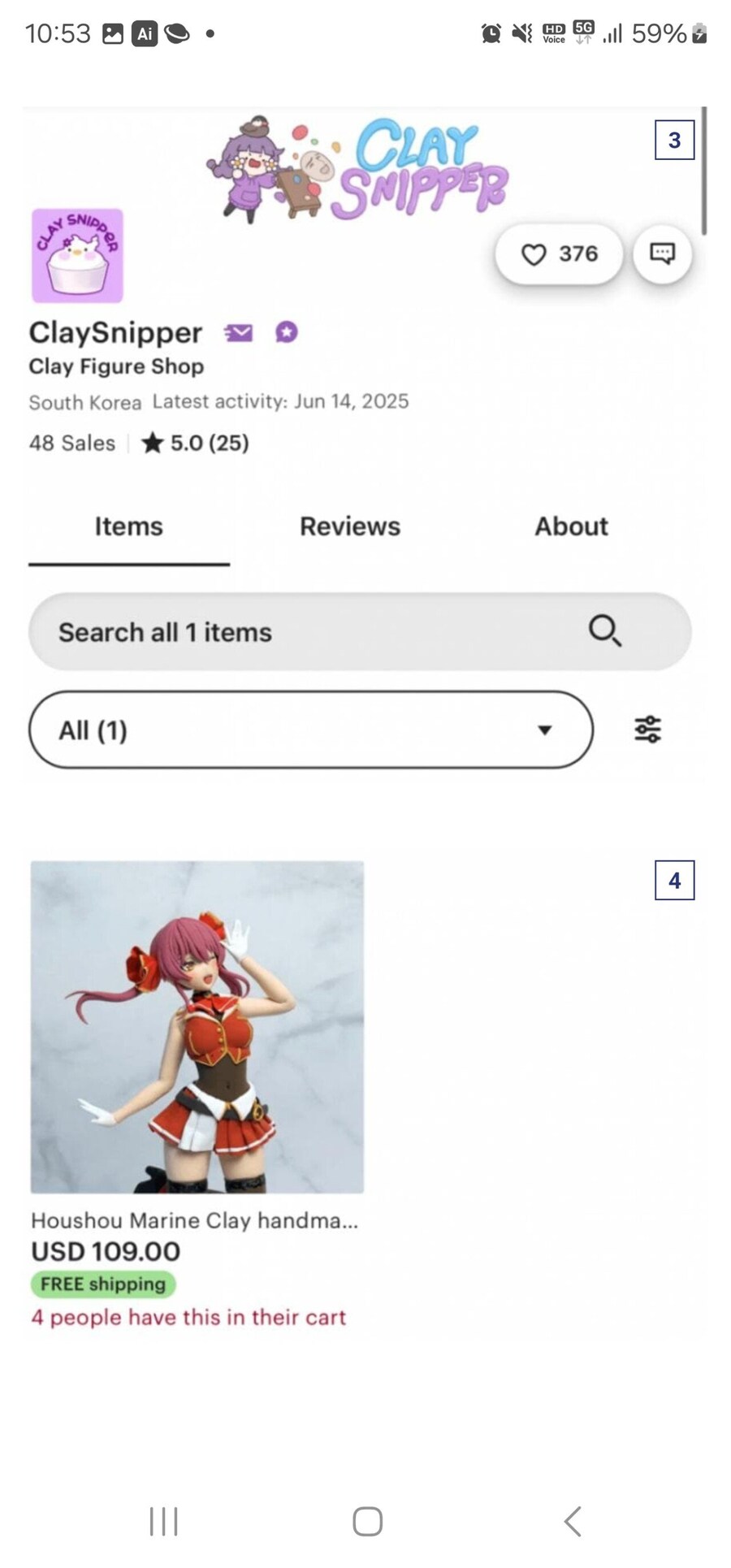The image size is (731, 1568).
Task: Go back using the system back button
Action: [573, 1521]
